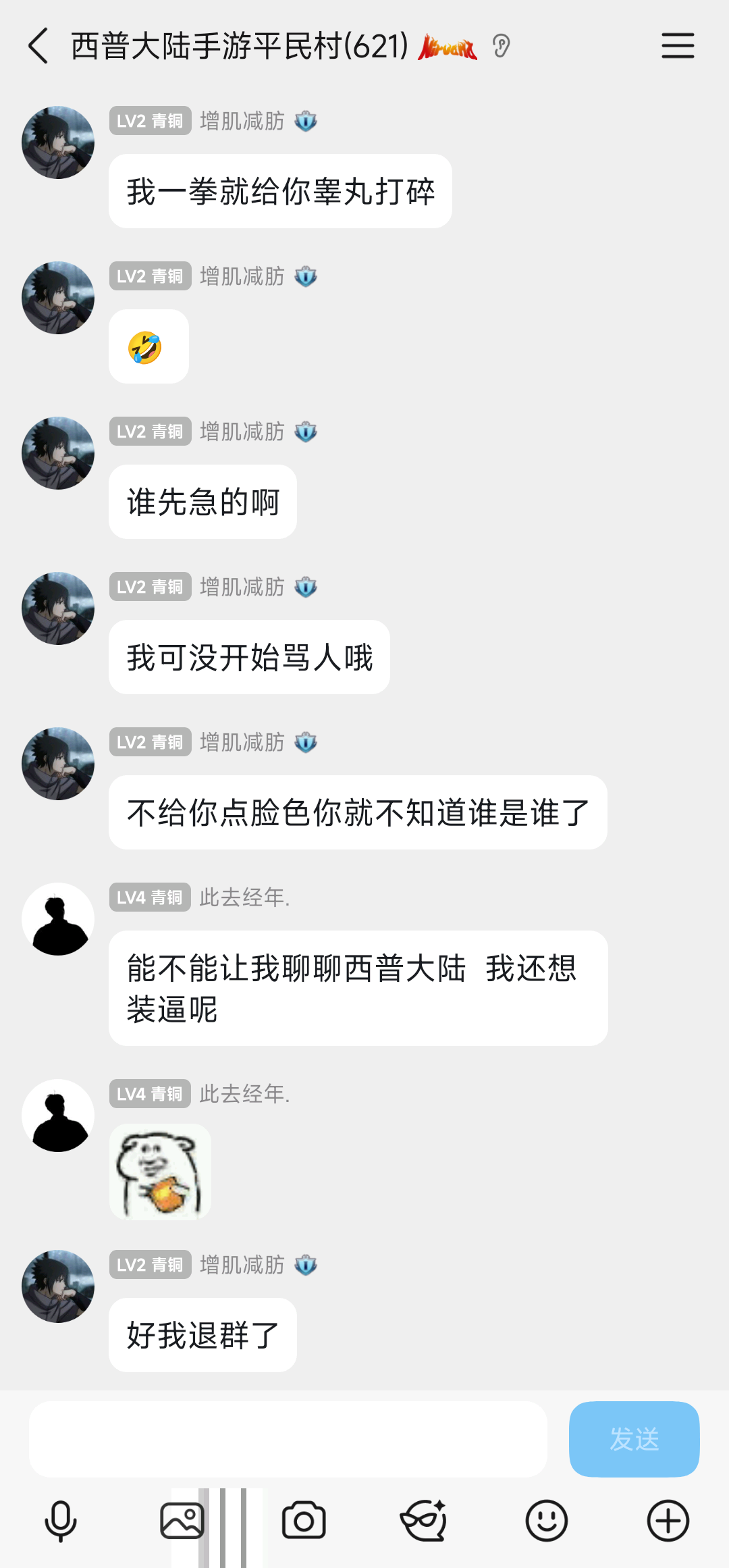Image resolution: width=729 pixels, height=1568 pixels.
Task: Focus the message input field
Action: pos(288,1438)
